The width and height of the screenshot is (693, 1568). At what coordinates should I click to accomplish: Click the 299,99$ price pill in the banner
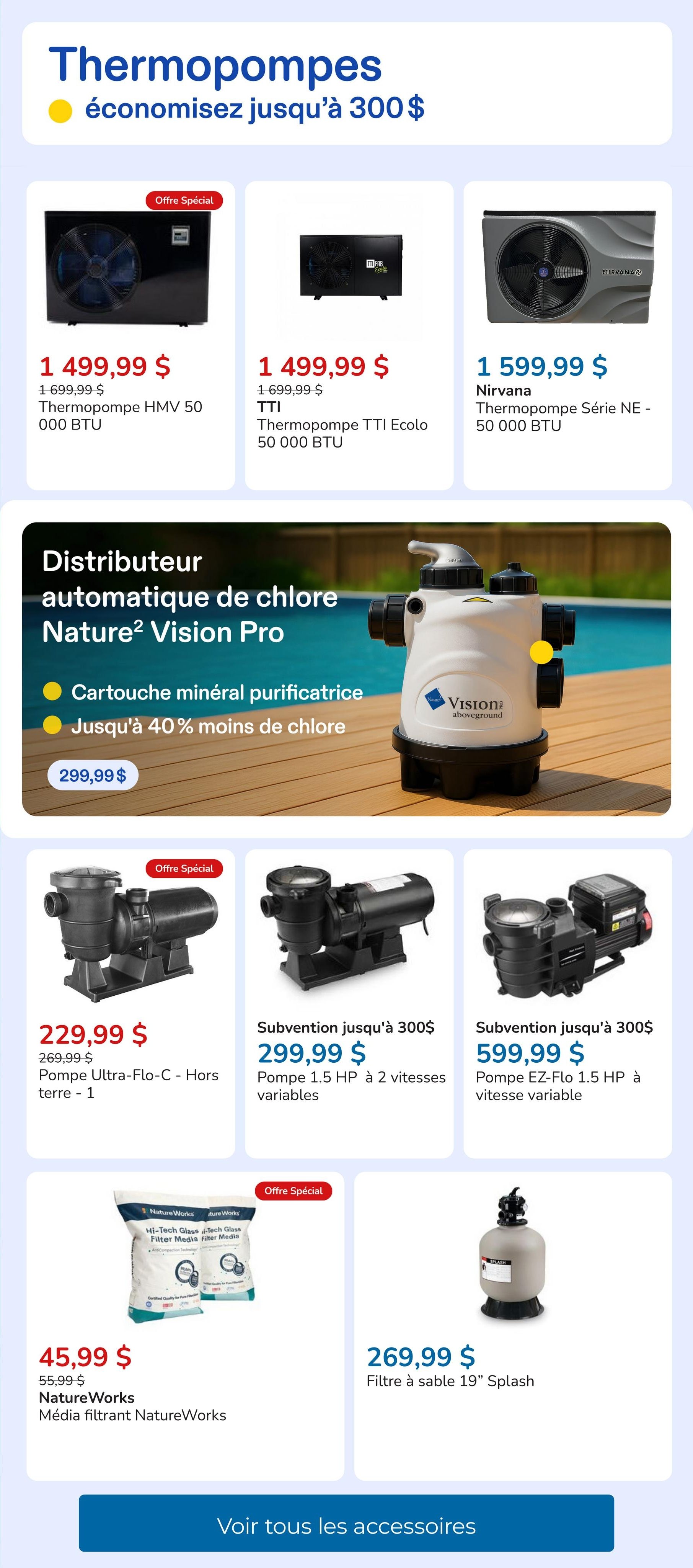[x=94, y=774]
